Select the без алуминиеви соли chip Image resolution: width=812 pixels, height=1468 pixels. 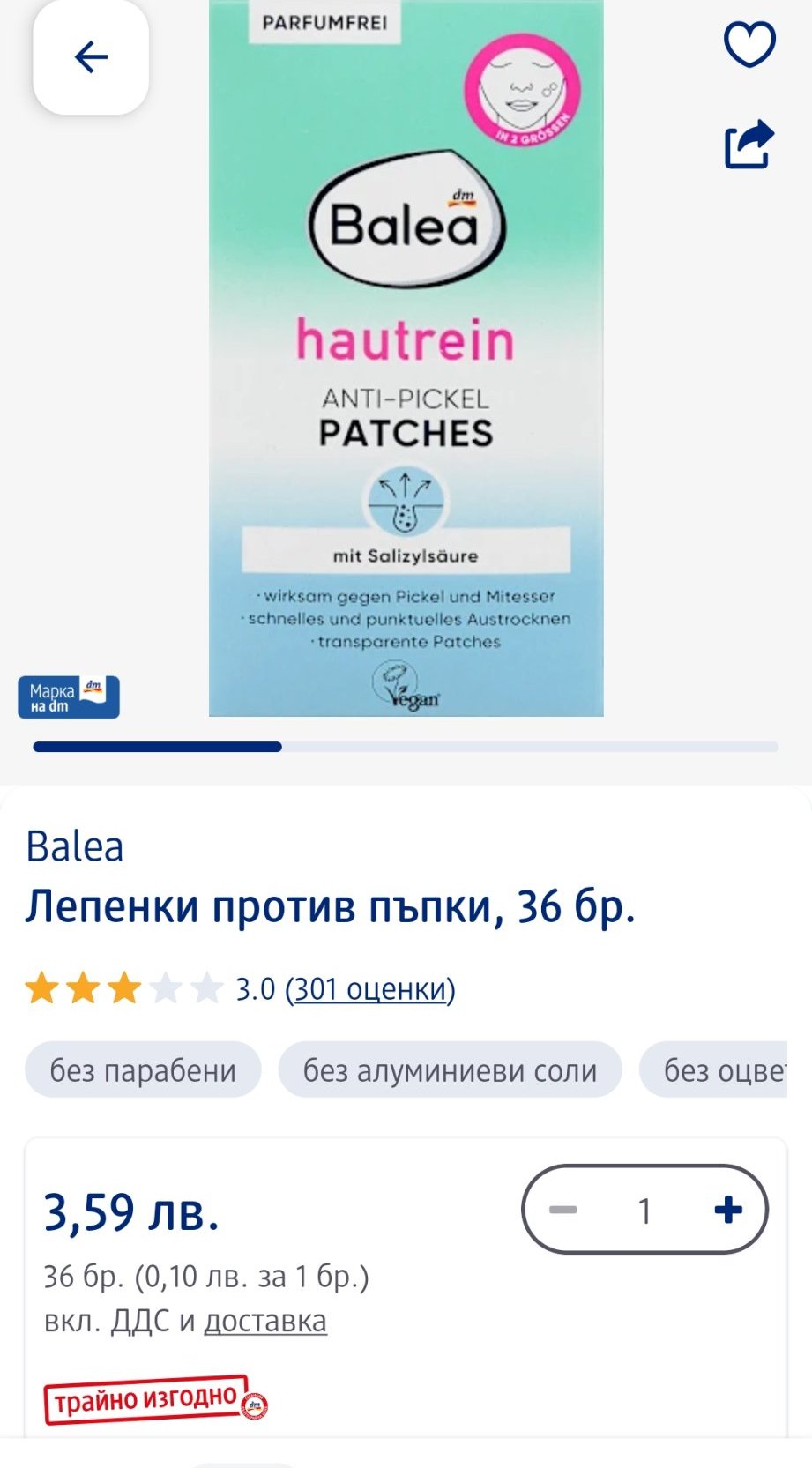[450, 1070]
